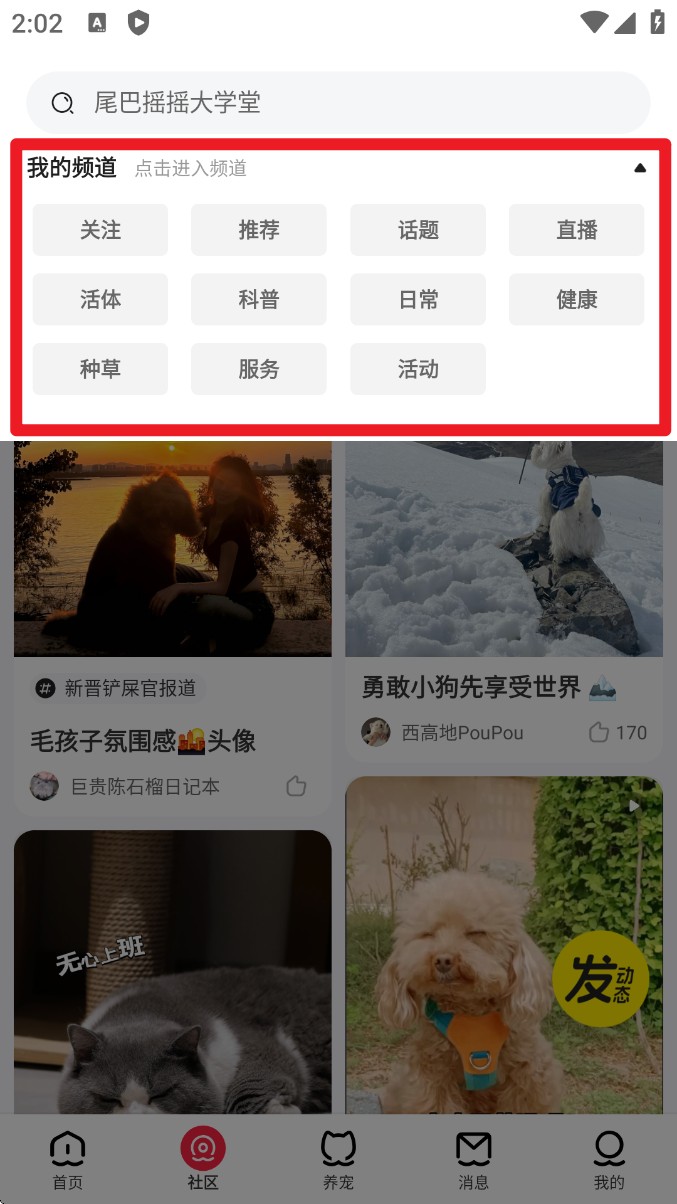Switch to the 推荐 channel
This screenshot has width=677, height=1204.
[259, 230]
